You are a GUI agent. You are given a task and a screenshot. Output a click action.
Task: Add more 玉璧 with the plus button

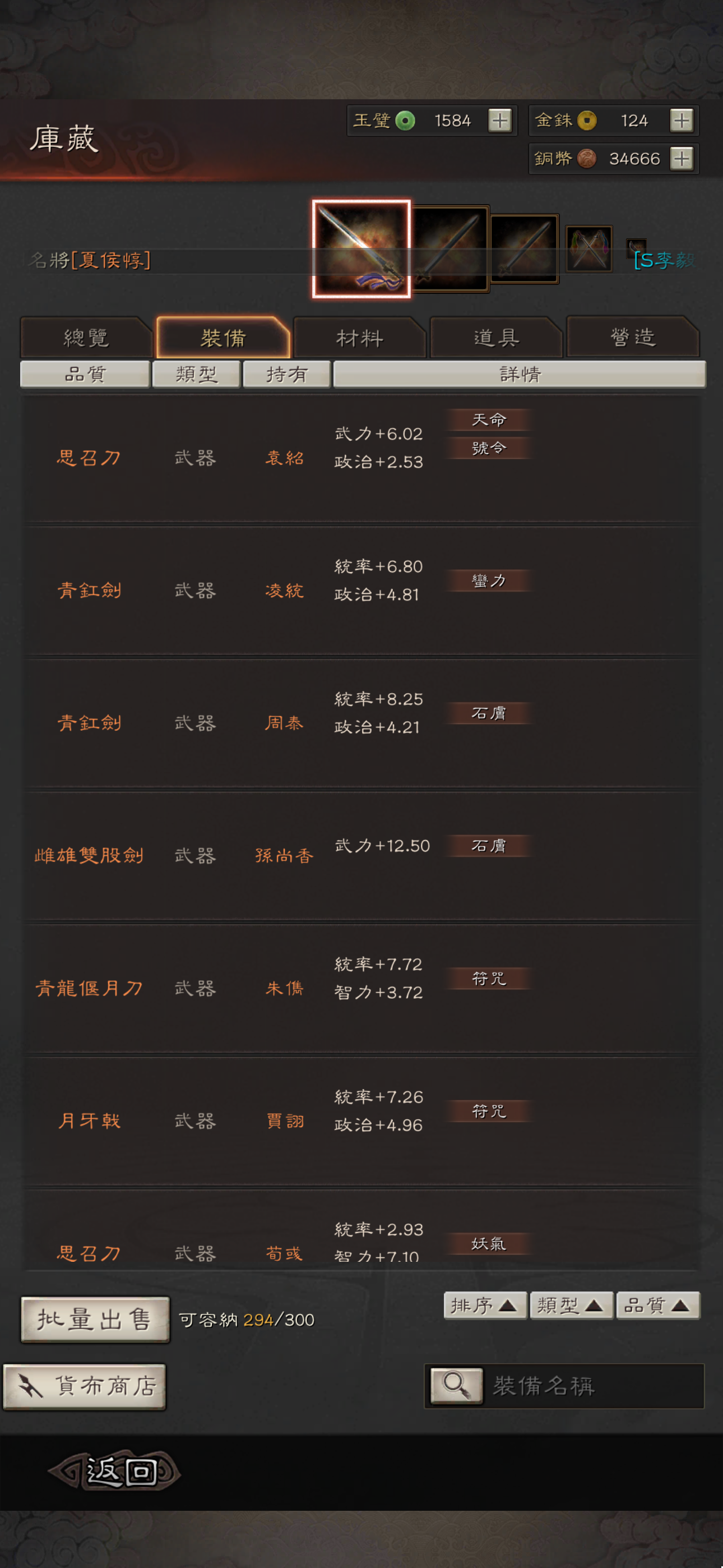[x=499, y=121]
